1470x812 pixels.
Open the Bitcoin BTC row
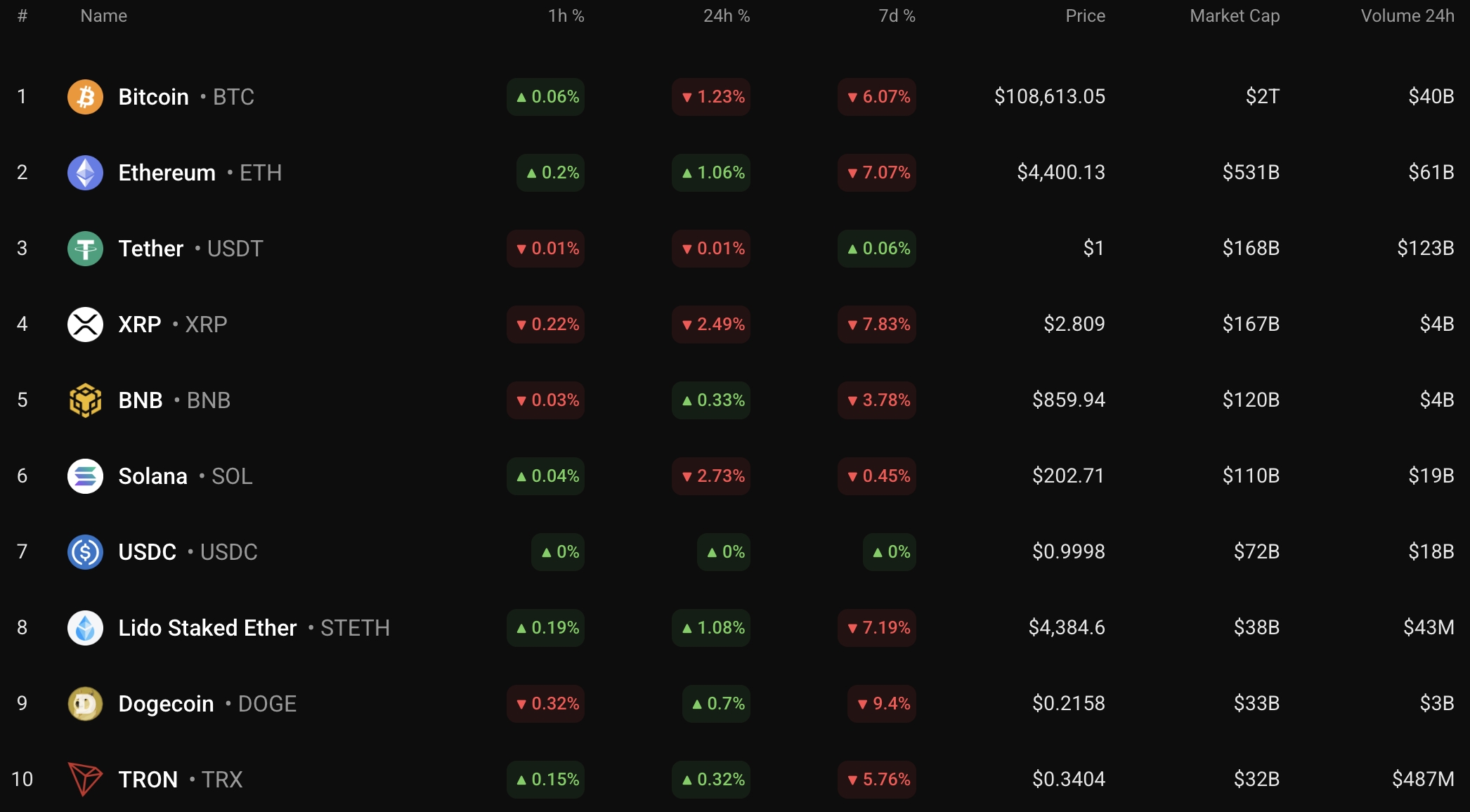(x=153, y=97)
